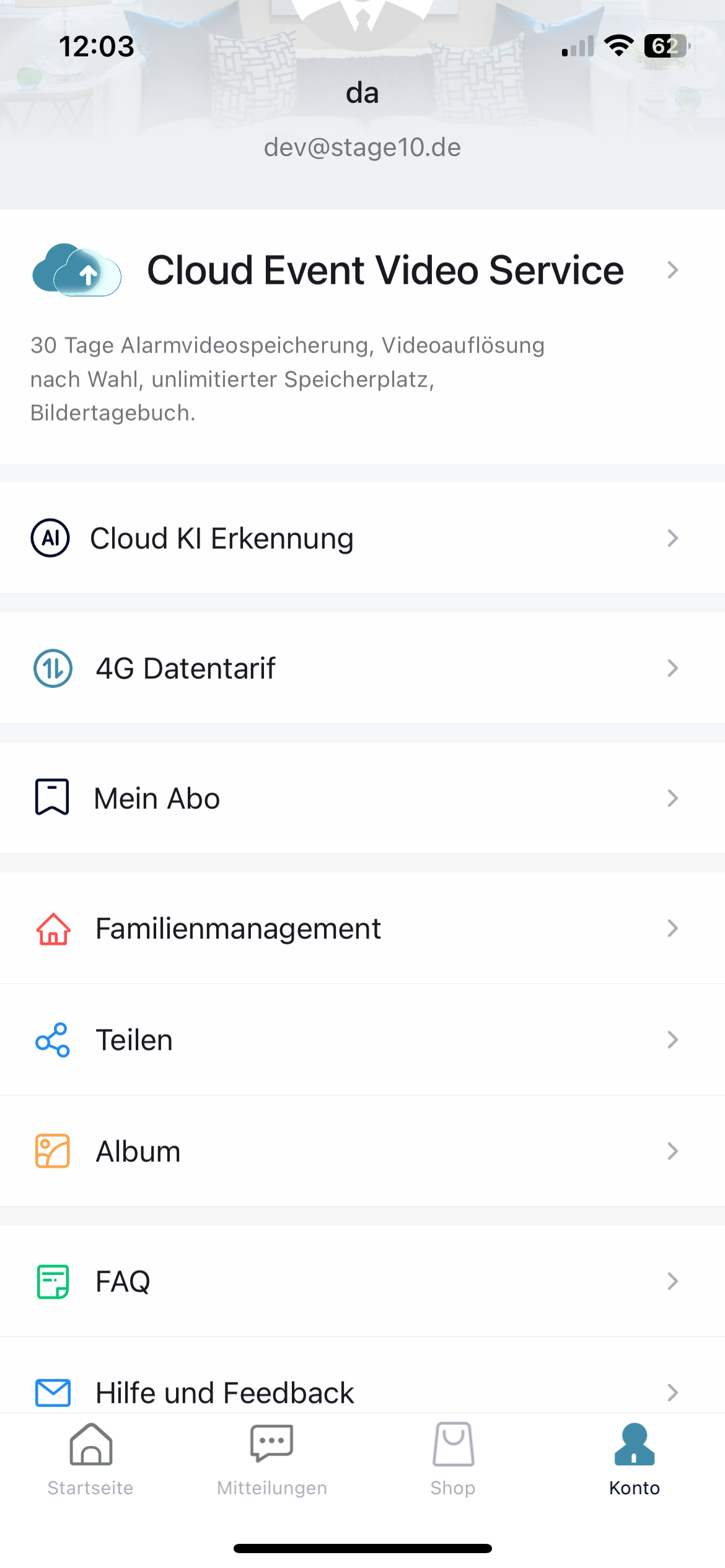View Mein Abo subscriptions
725x1568 pixels.
point(362,798)
